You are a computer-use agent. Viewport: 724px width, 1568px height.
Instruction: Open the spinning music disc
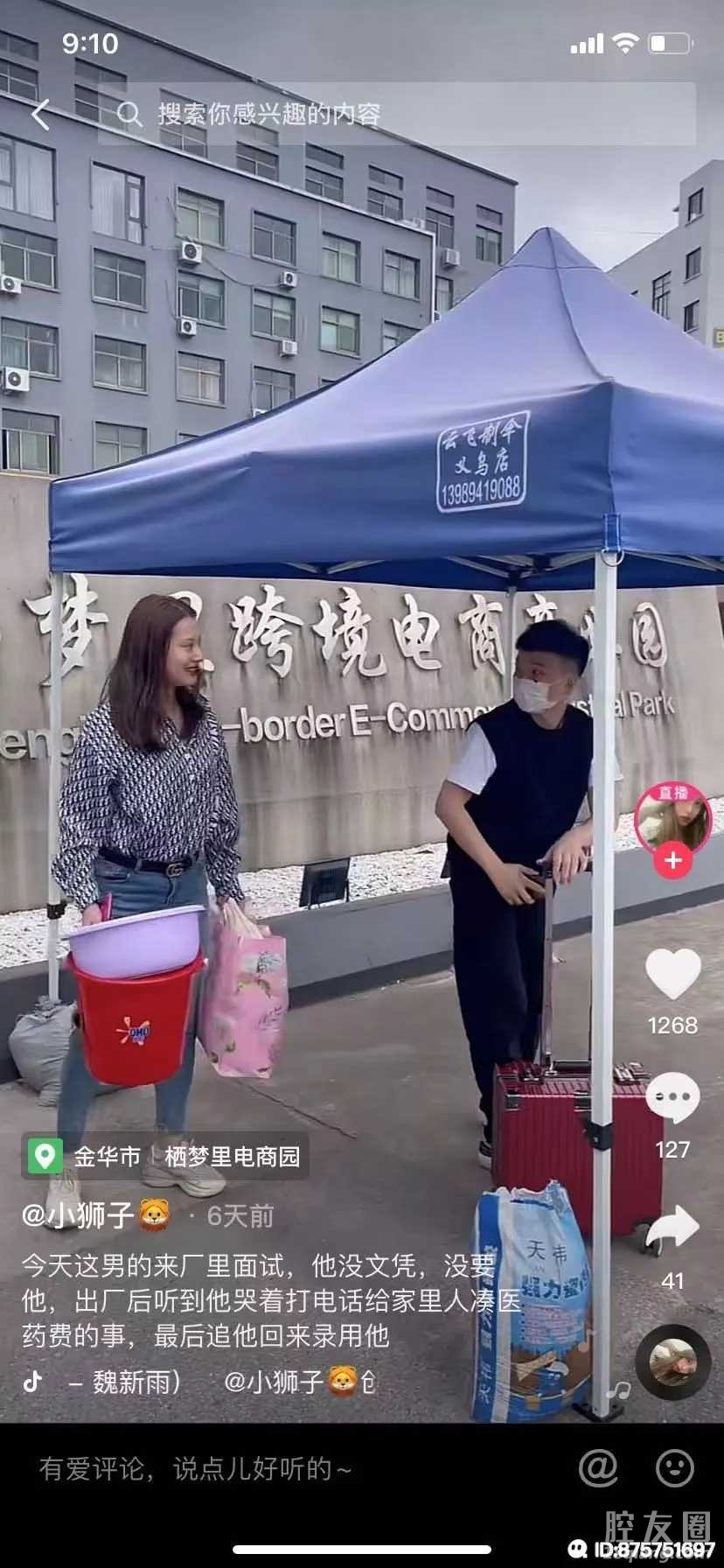point(673,1362)
